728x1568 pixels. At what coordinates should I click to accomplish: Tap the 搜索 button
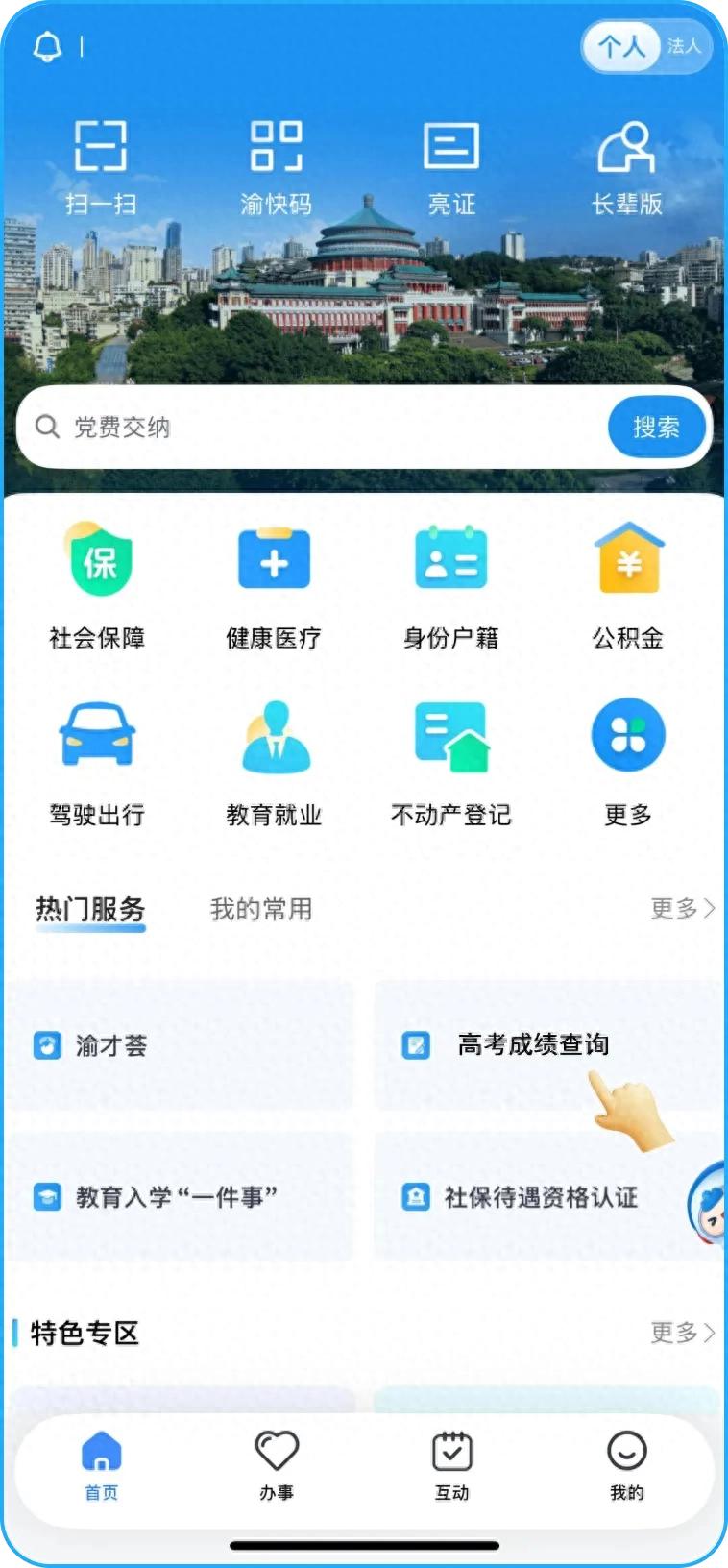click(x=656, y=428)
